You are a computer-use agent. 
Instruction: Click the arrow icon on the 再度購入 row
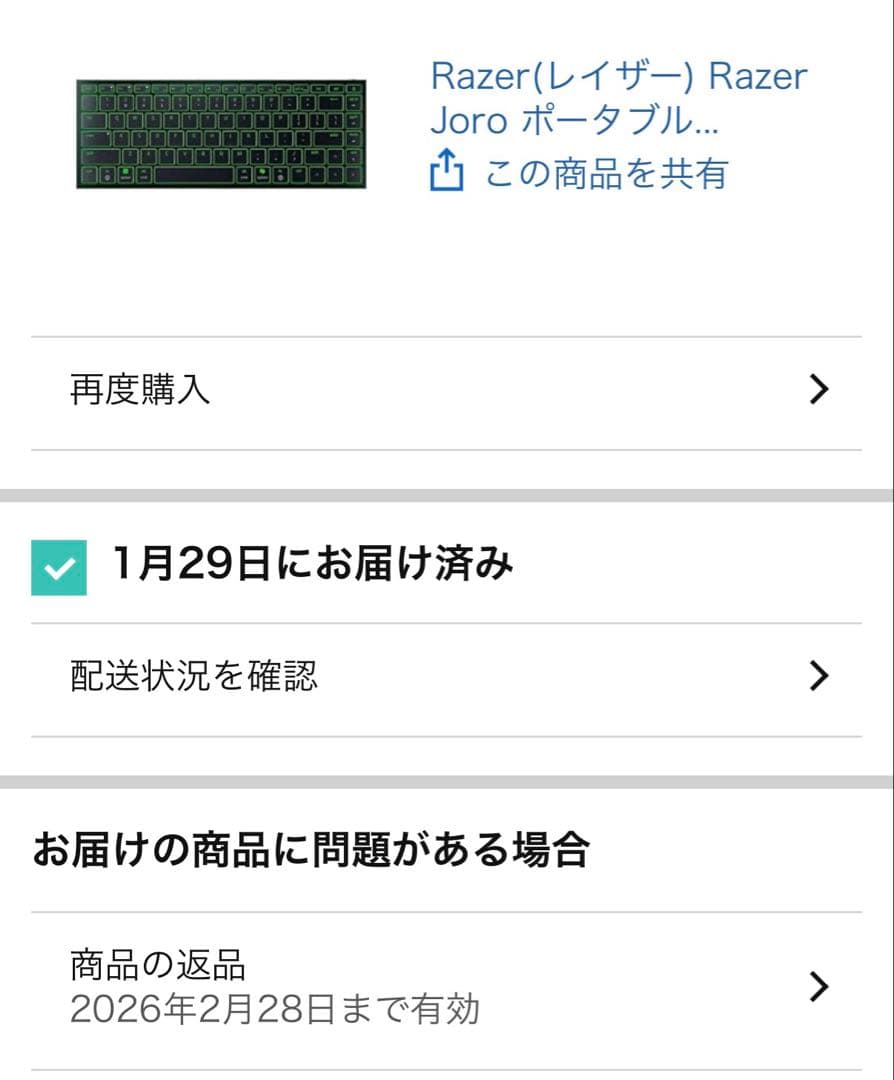pyautogui.click(x=818, y=390)
